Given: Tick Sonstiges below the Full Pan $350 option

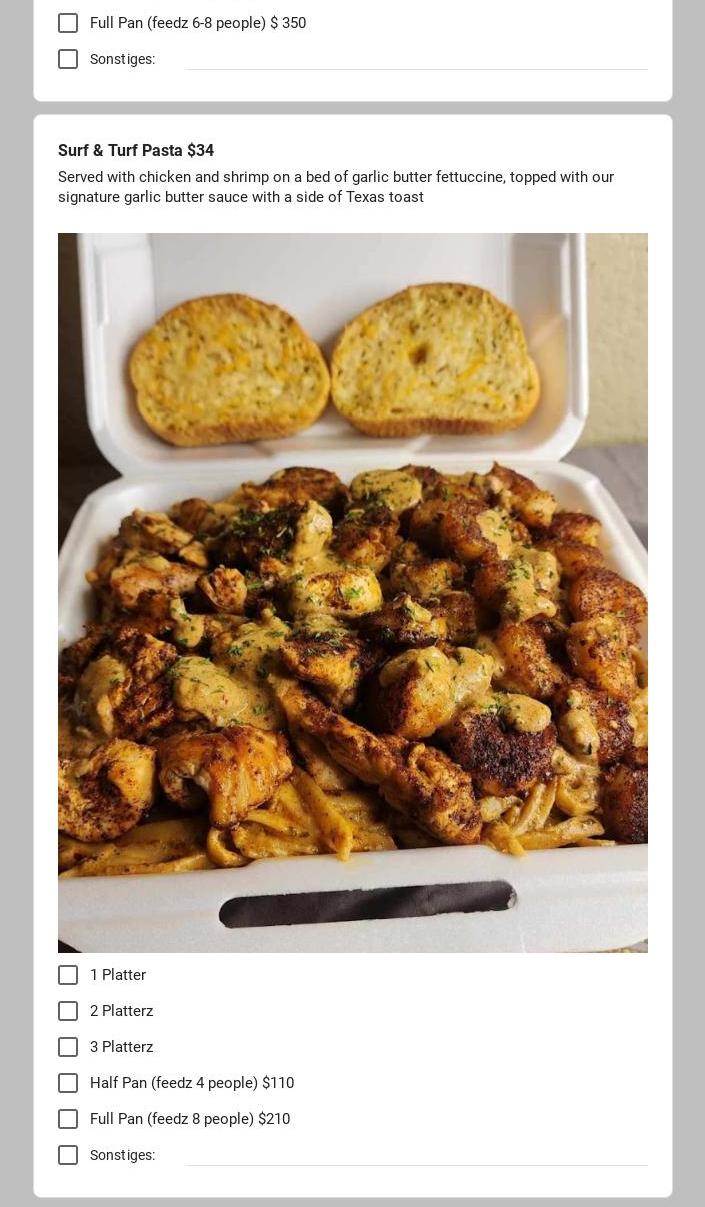Looking at the screenshot, I should click(x=68, y=59).
